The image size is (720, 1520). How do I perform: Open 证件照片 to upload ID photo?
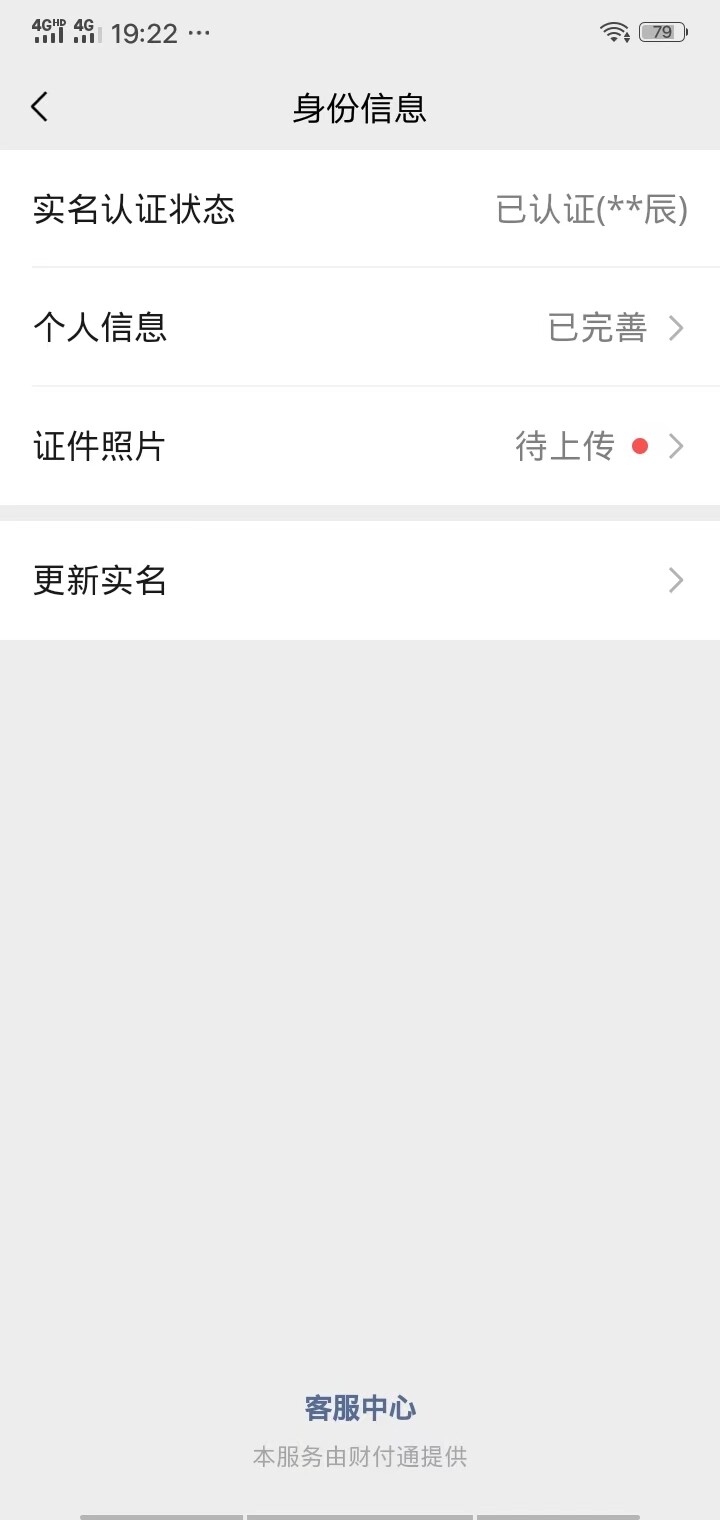point(360,446)
